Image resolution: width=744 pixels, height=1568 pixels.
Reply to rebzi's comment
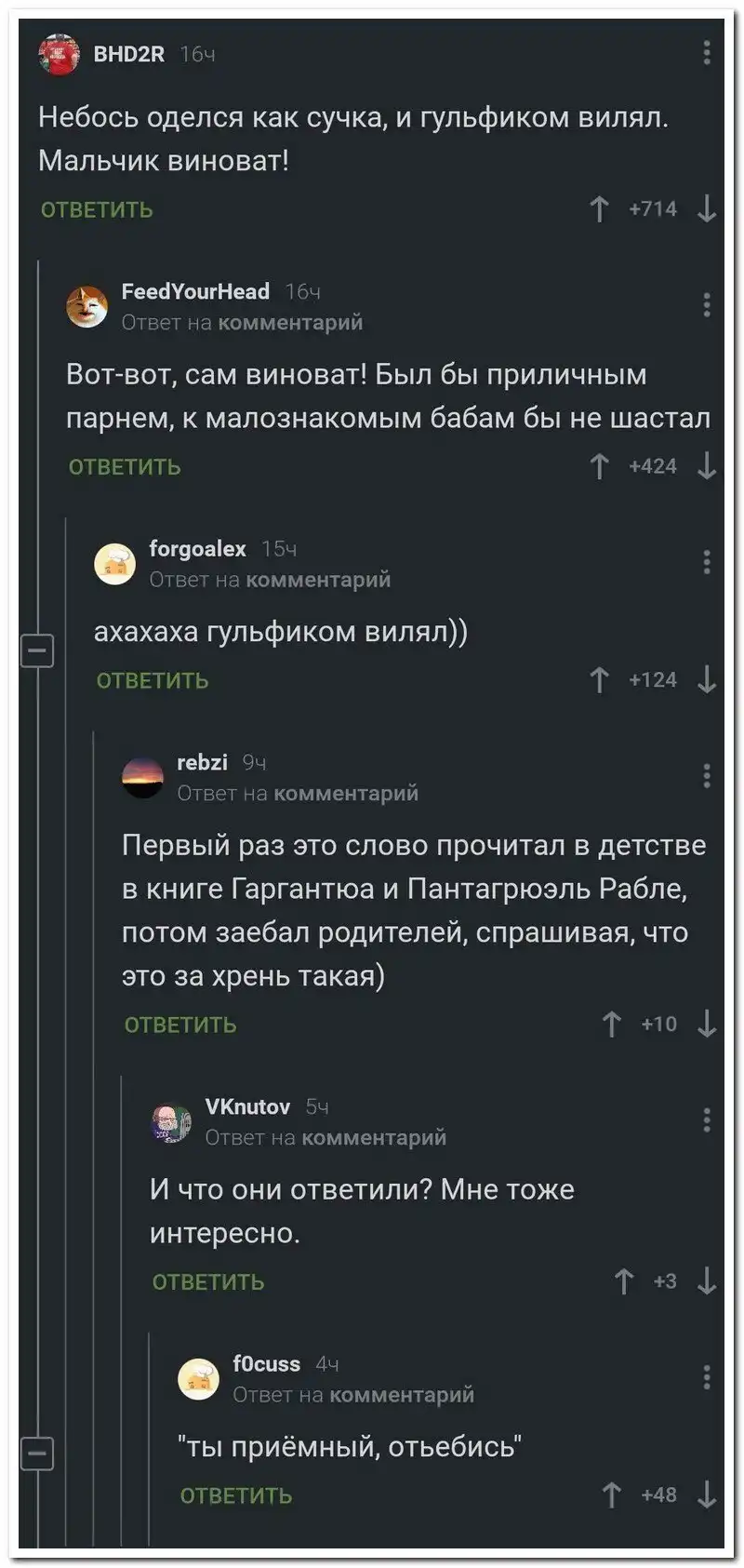pos(180,1025)
